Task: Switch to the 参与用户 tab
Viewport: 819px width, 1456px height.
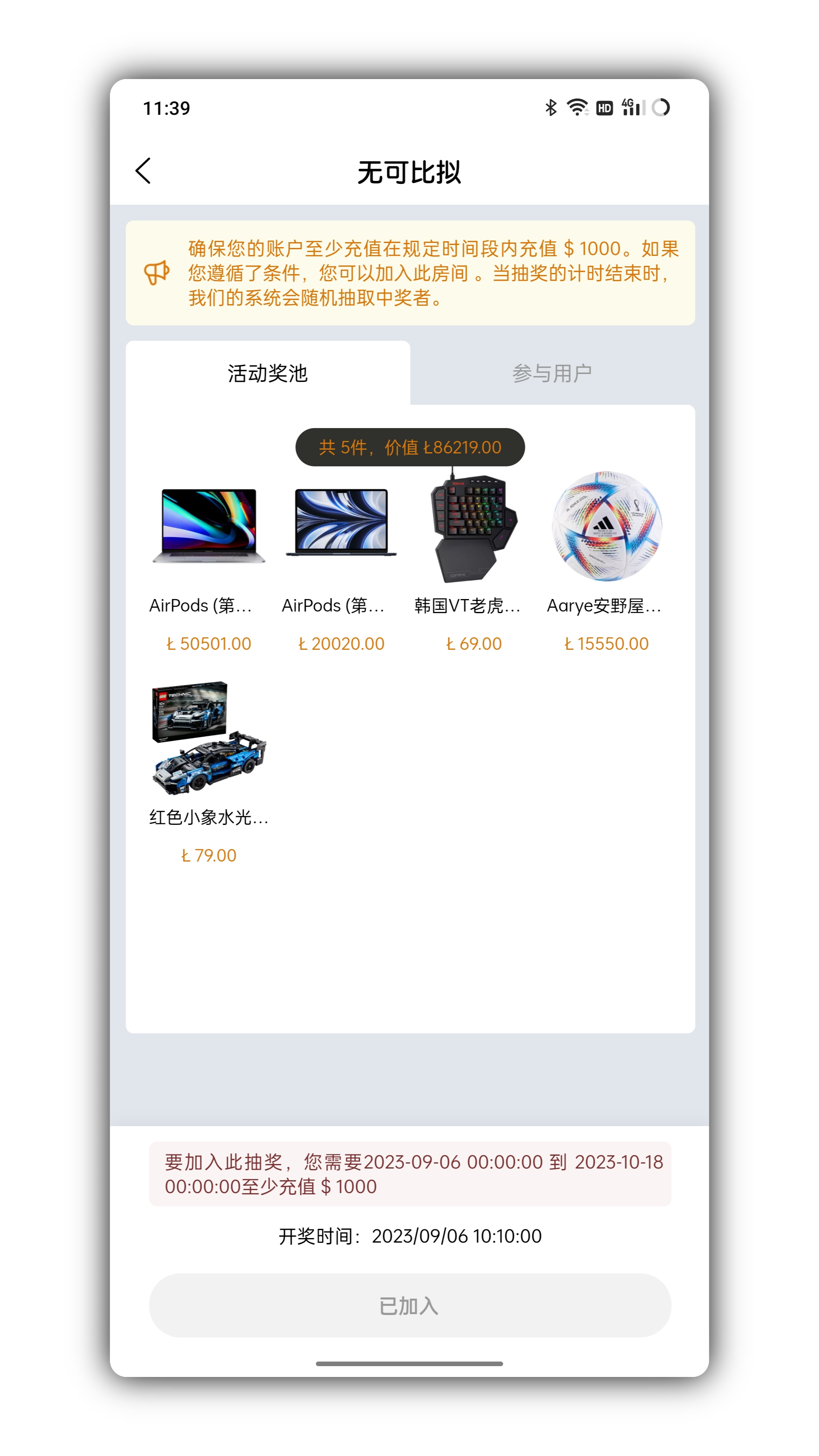Action: [x=552, y=373]
